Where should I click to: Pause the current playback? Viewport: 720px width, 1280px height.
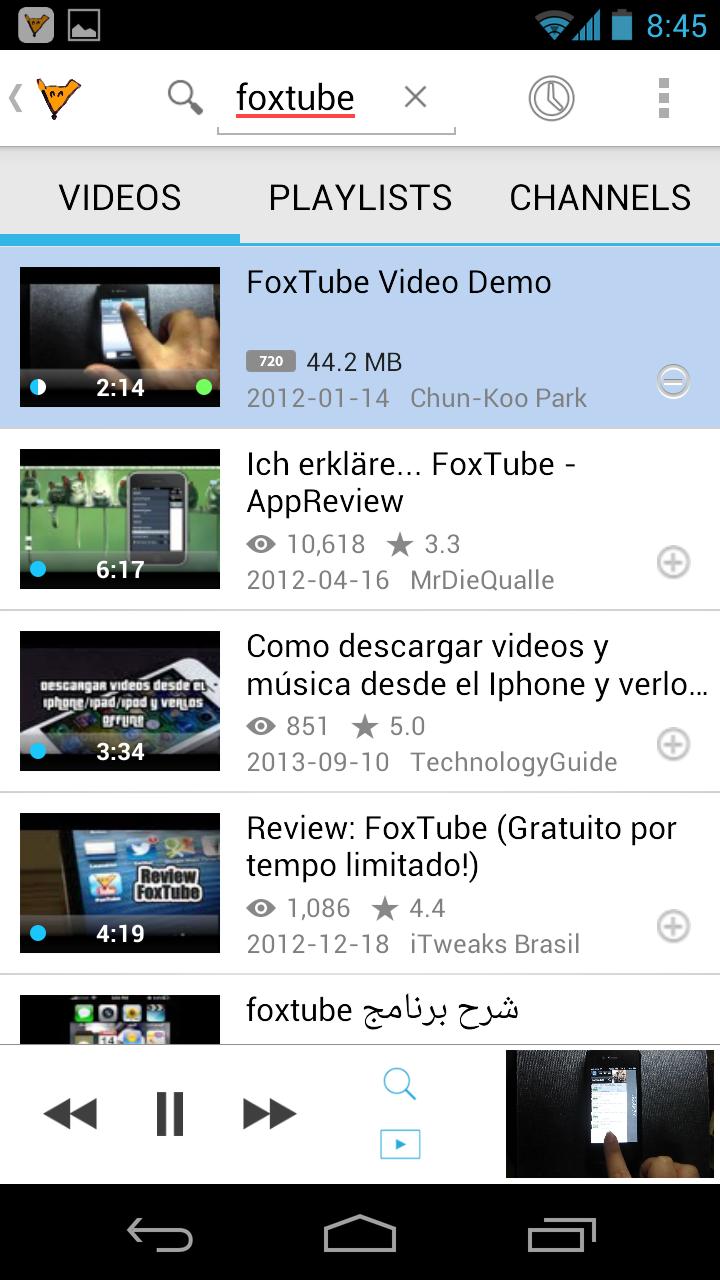tap(169, 1112)
